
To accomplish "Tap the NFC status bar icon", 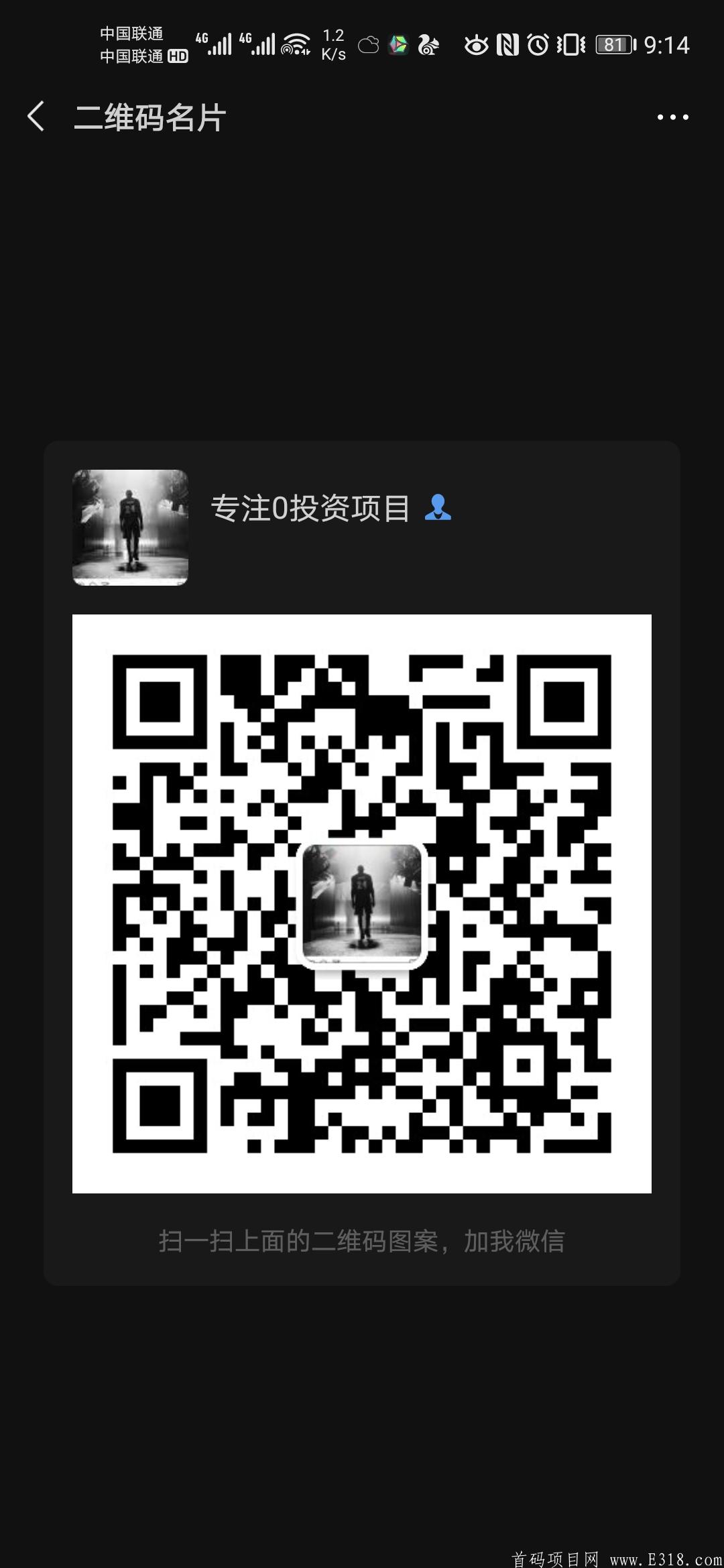I will (x=507, y=45).
